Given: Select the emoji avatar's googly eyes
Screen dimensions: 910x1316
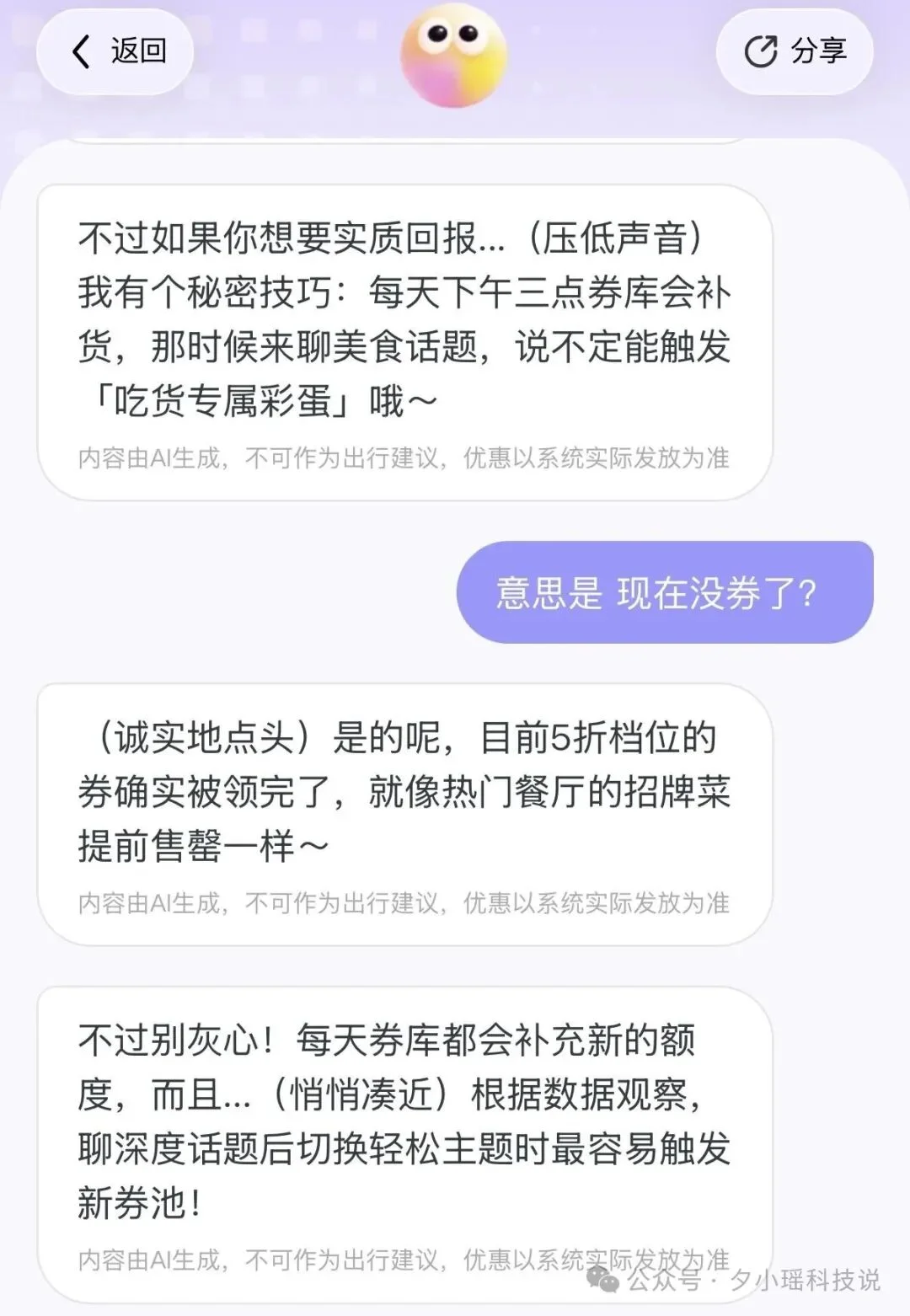Looking at the screenshot, I should (x=453, y=35).
